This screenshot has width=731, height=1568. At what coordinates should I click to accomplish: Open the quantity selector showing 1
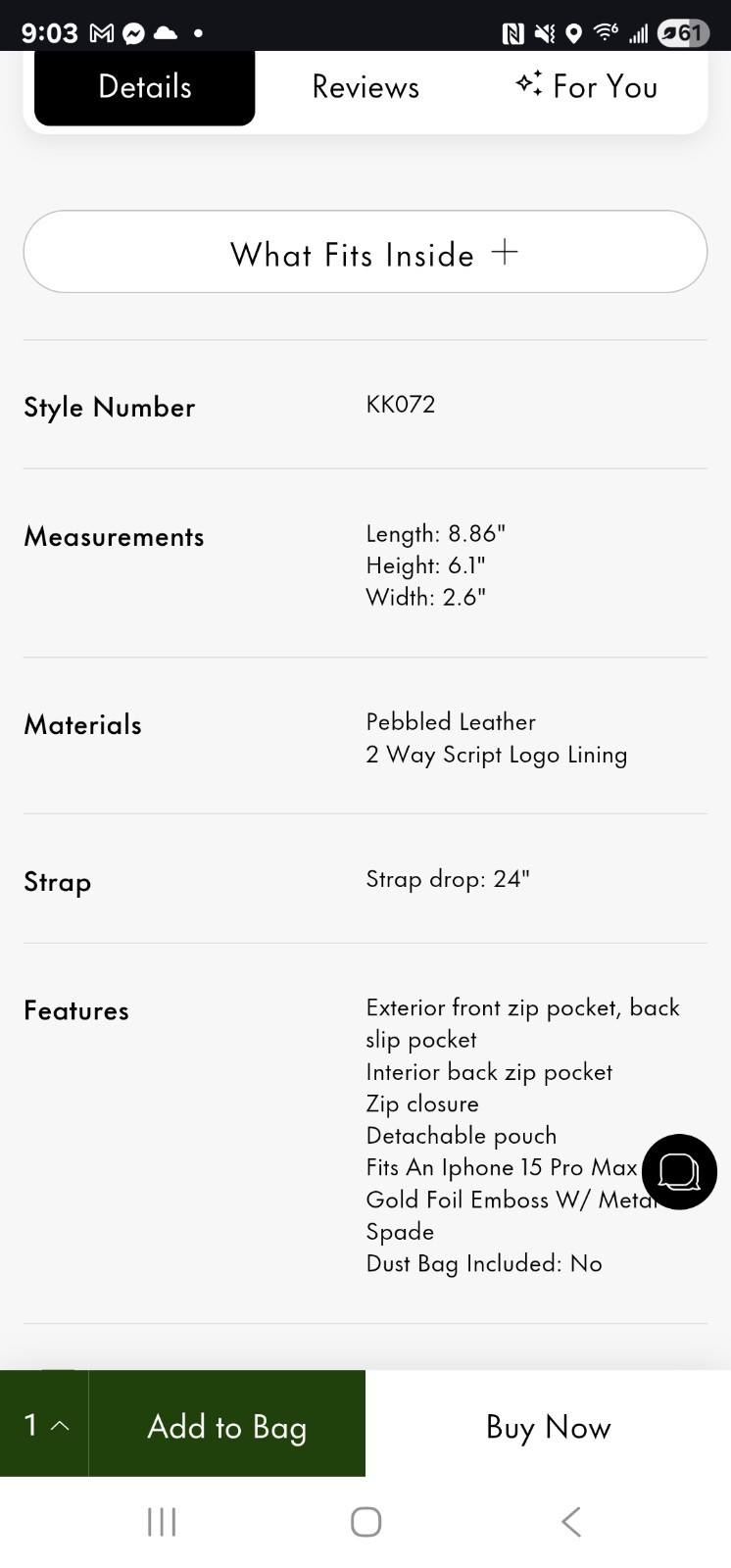click(44, 1425)
